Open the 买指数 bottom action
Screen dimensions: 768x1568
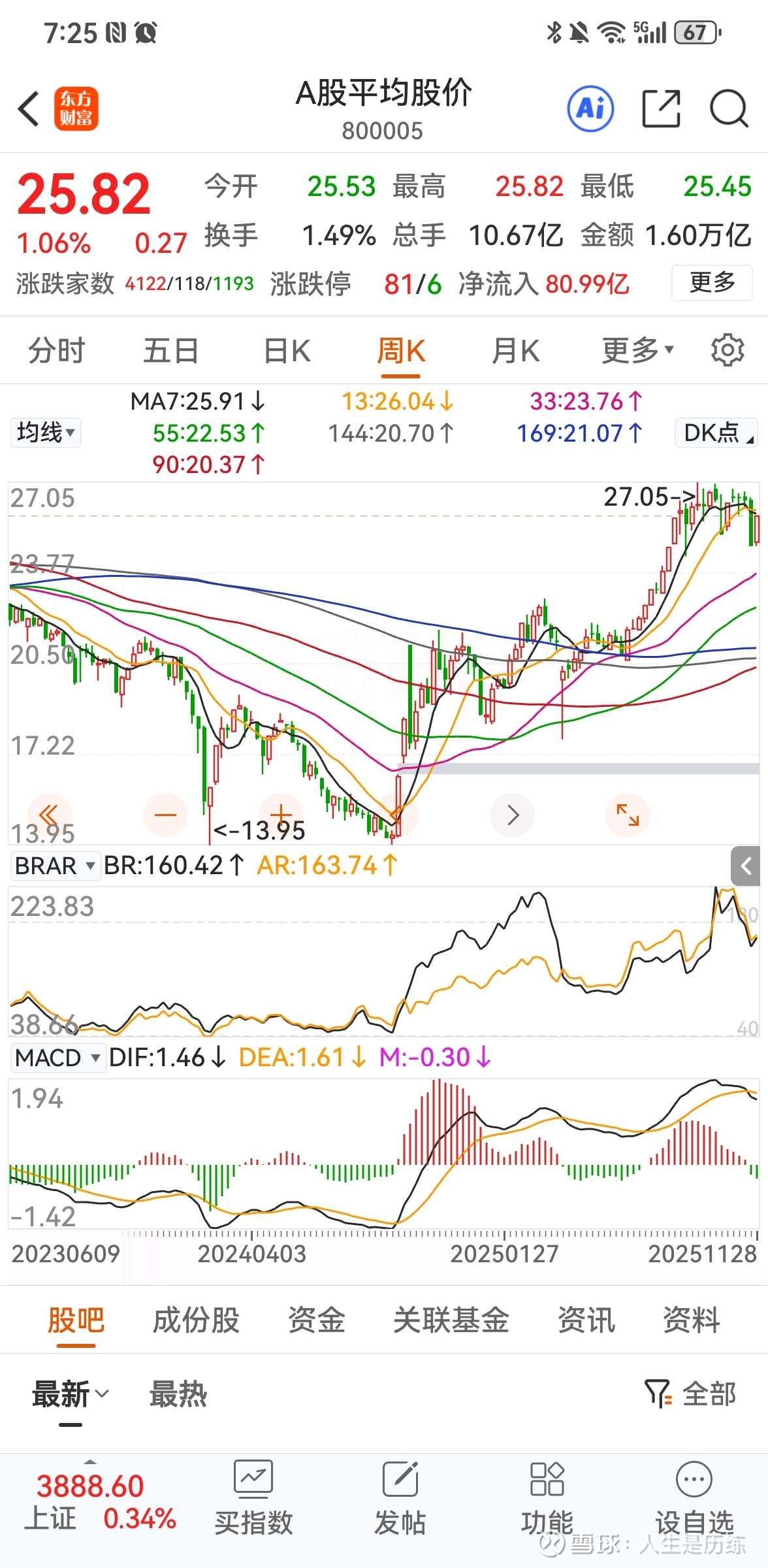pos(253,1497)
